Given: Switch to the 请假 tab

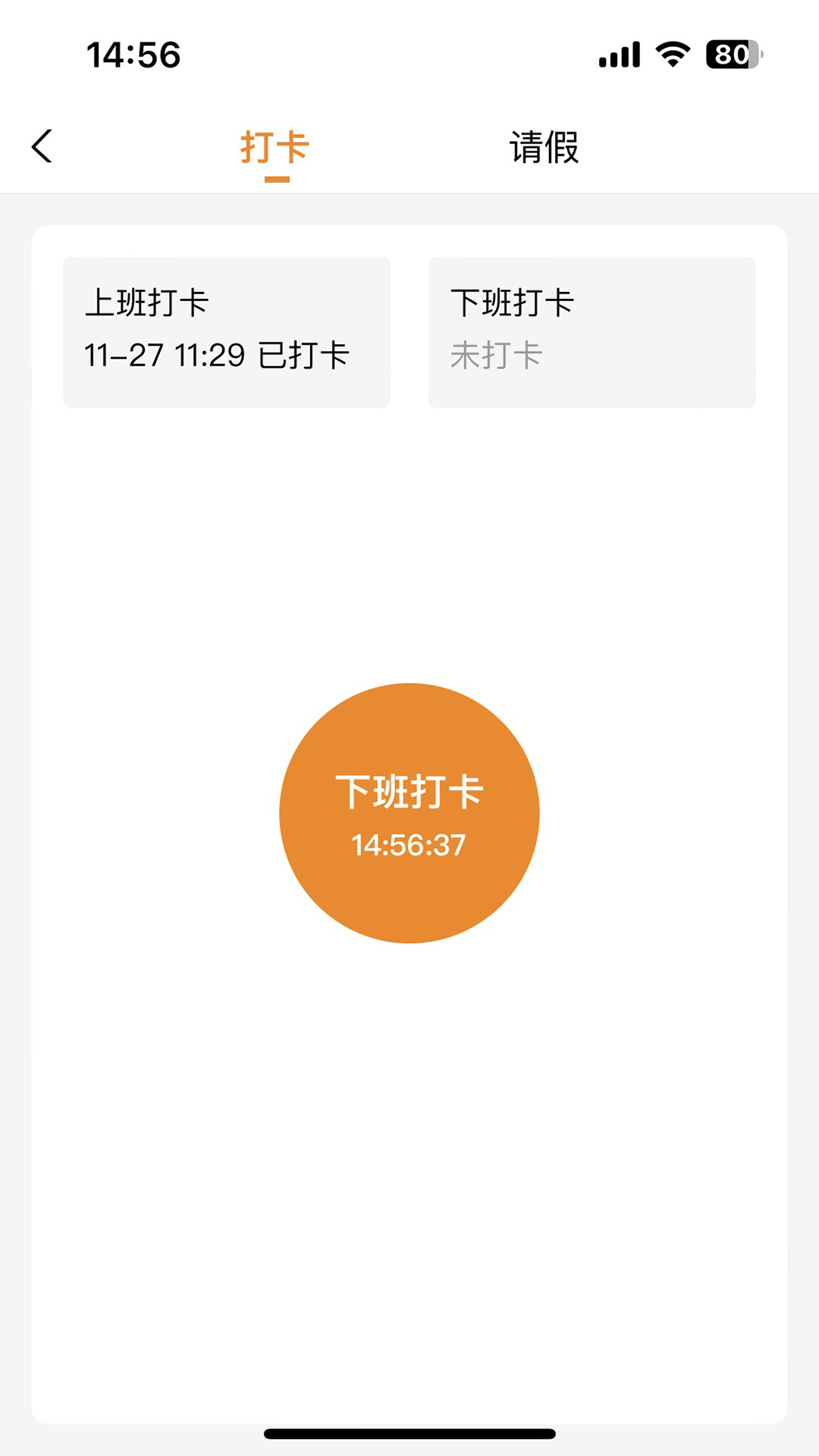Looking at the screenshot, I should [544, 148].
